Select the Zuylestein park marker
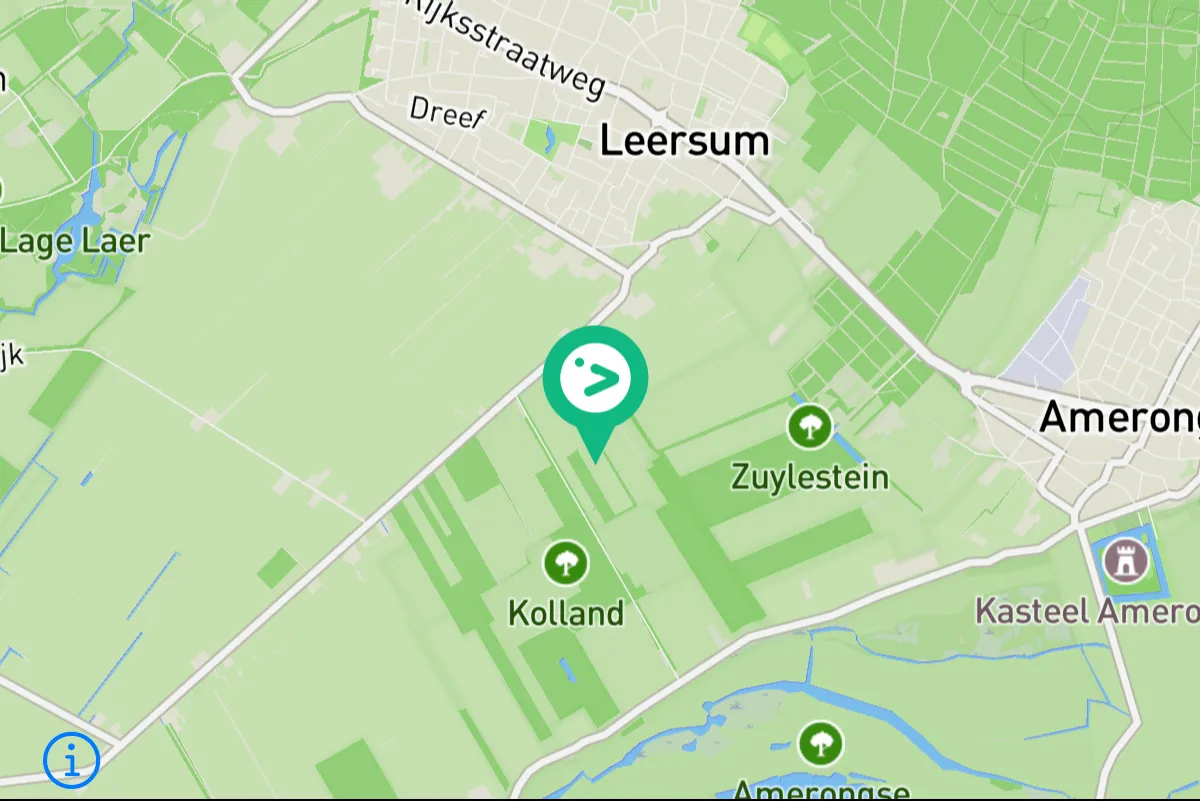The height and width of the screenshot is (801, 1200). coord(809,427)
